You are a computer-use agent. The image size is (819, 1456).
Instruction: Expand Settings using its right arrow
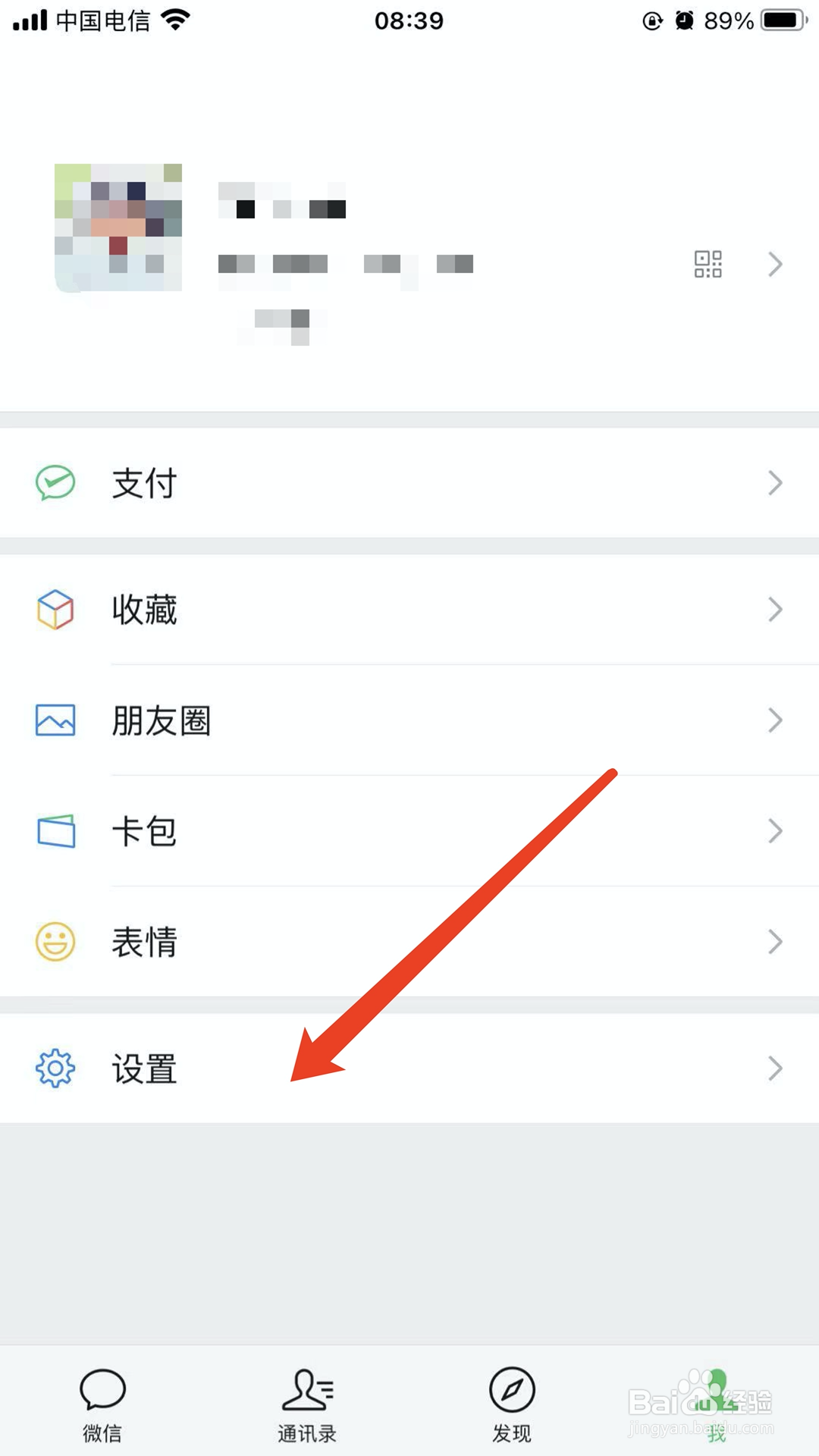(x=775, y=1068)
